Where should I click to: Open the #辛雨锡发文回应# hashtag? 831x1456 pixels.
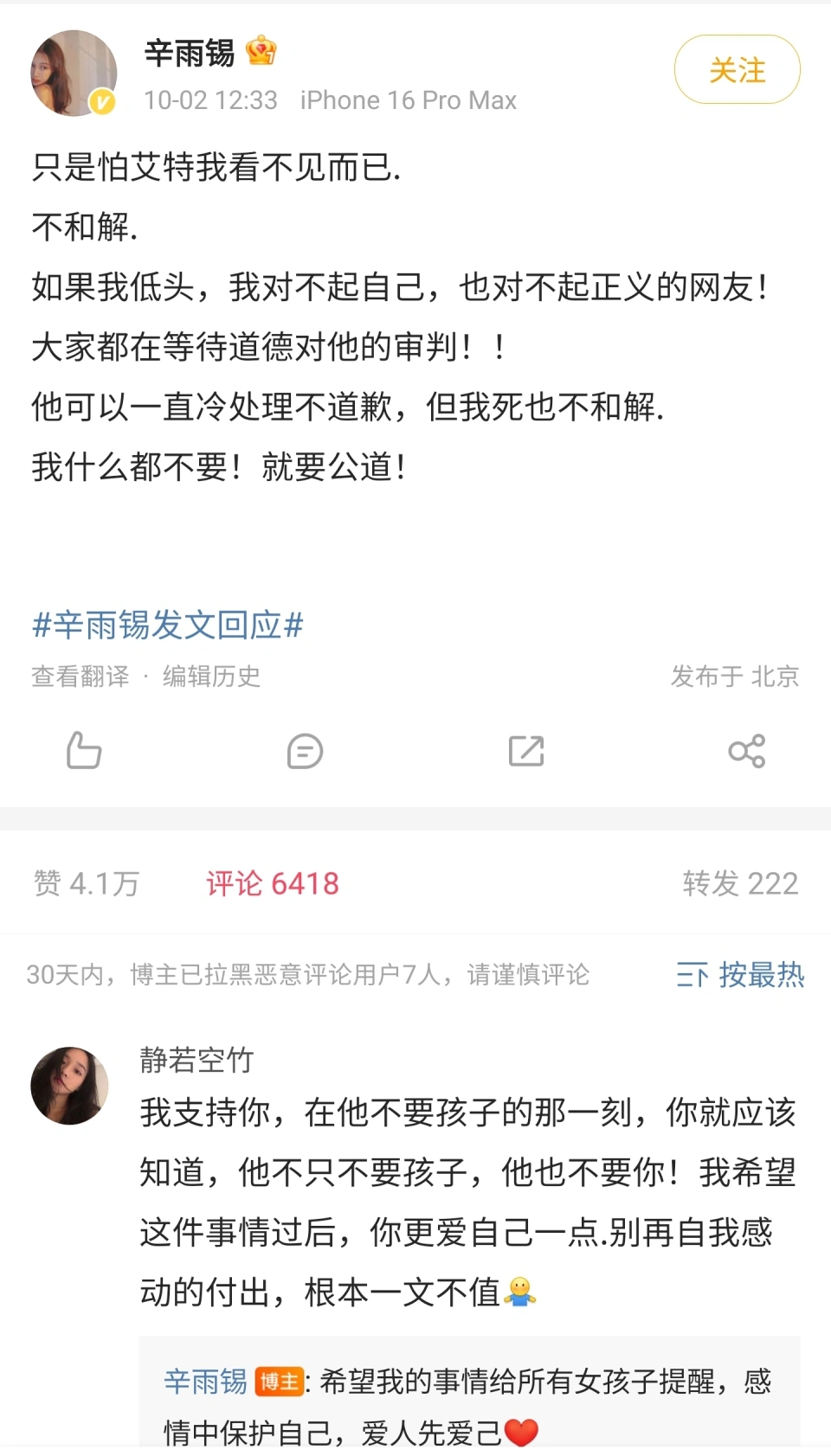(168, 625)
